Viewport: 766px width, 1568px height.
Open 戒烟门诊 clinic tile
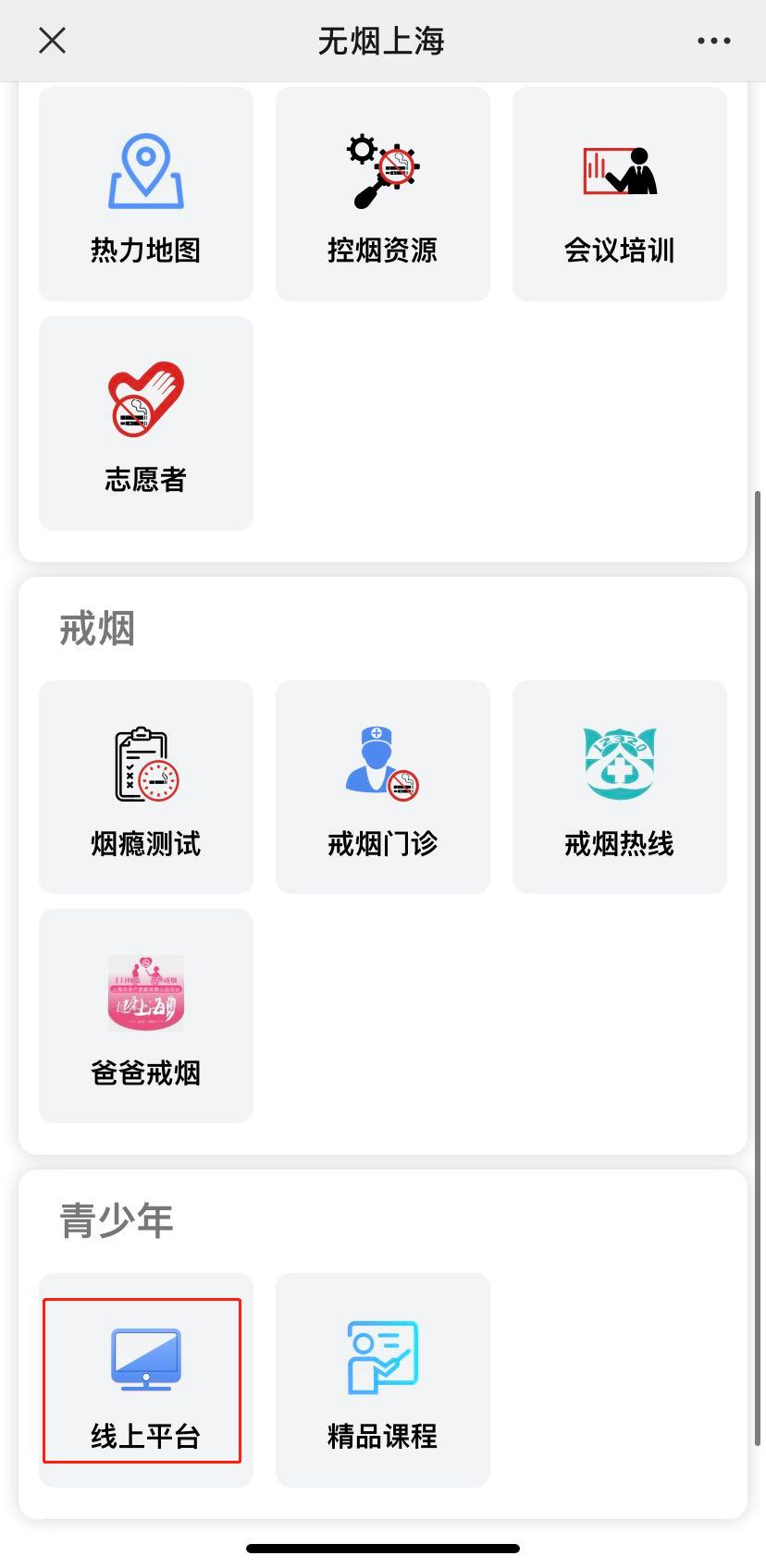pos(383,788)
